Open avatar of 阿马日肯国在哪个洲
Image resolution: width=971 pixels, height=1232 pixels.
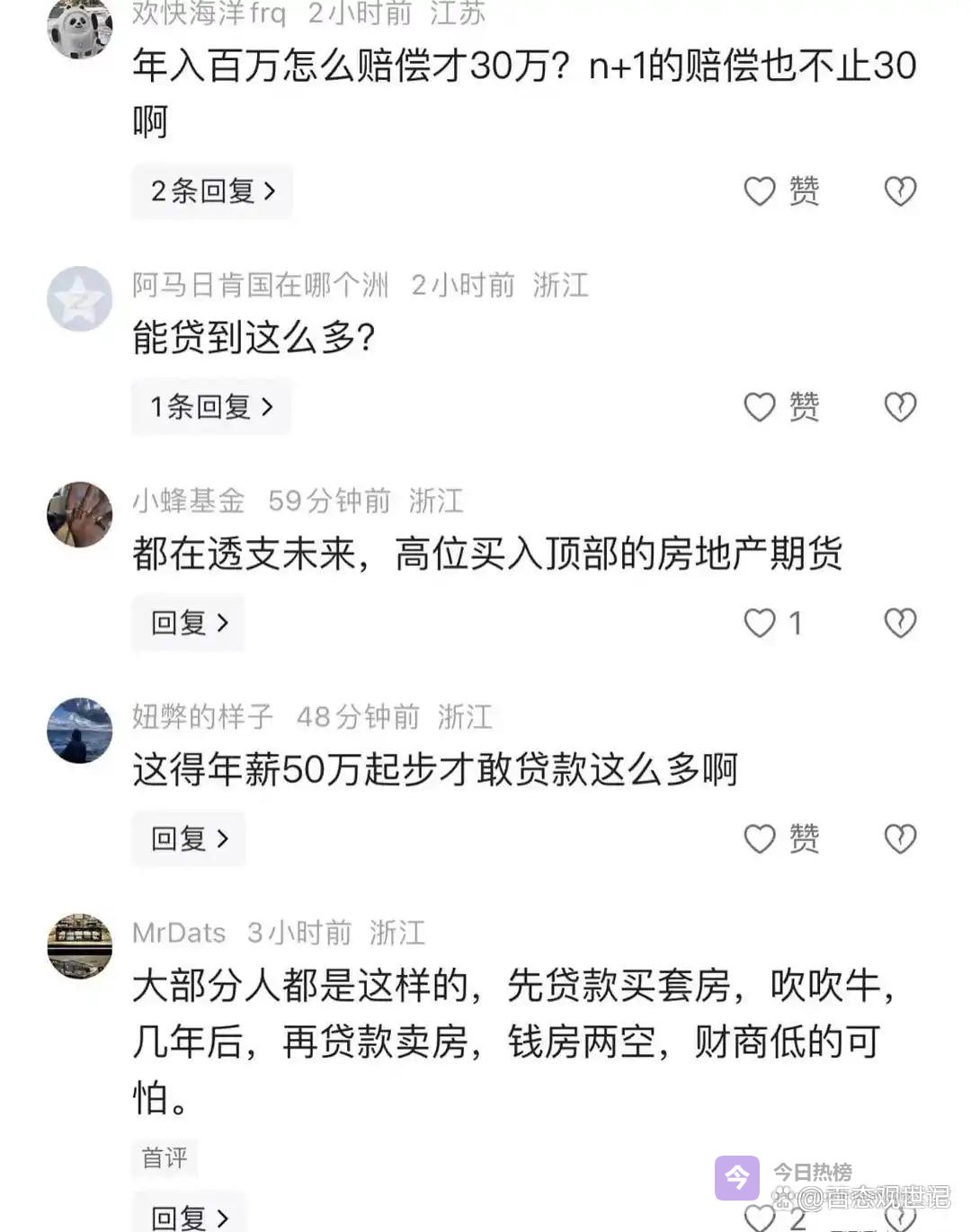pyautogui.click(x=80, y=299)
